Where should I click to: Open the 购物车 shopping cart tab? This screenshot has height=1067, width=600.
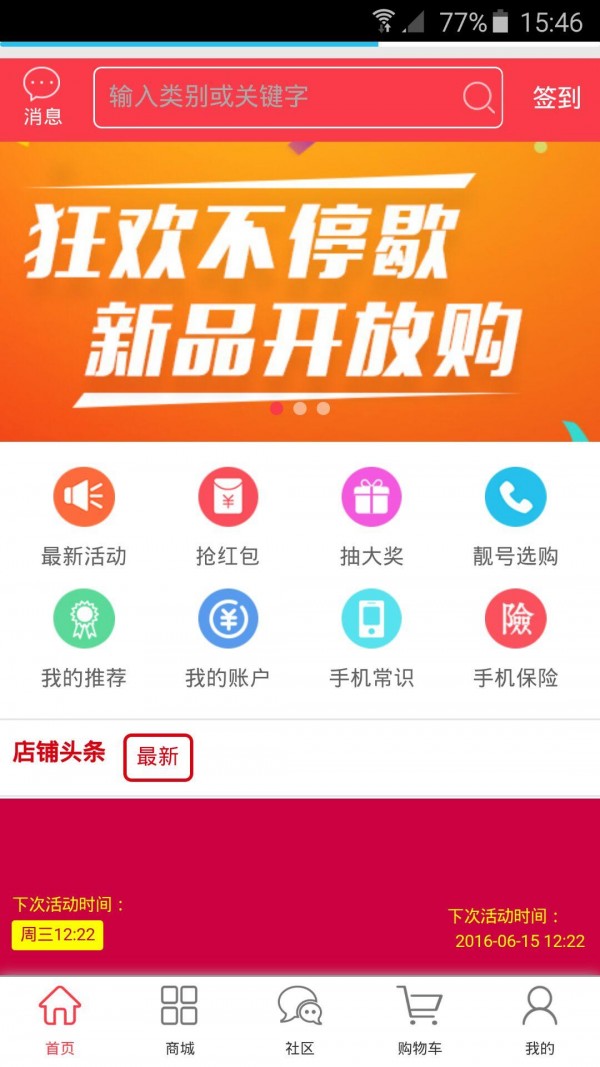click(420, 1020)
